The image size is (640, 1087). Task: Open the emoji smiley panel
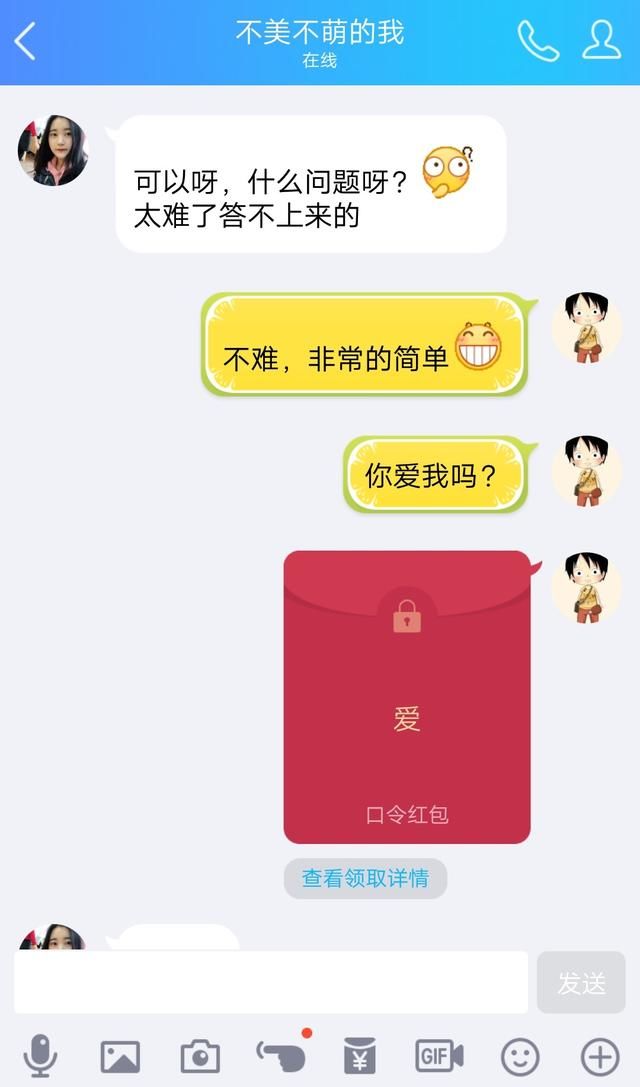(x=520, y=1056)
